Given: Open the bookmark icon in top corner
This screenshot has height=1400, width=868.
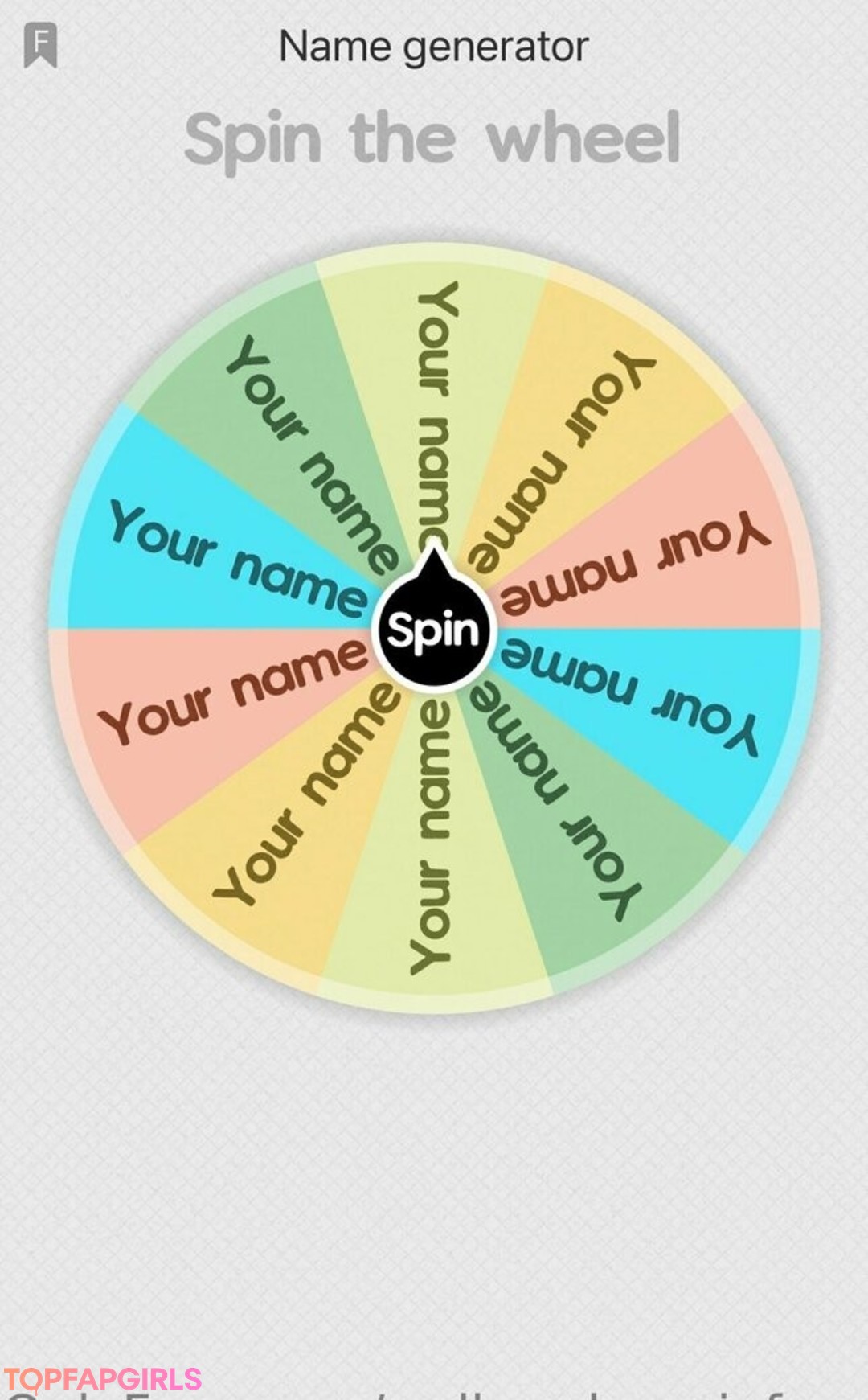Looking at the screenshot, I should click(x=40, y=46).
